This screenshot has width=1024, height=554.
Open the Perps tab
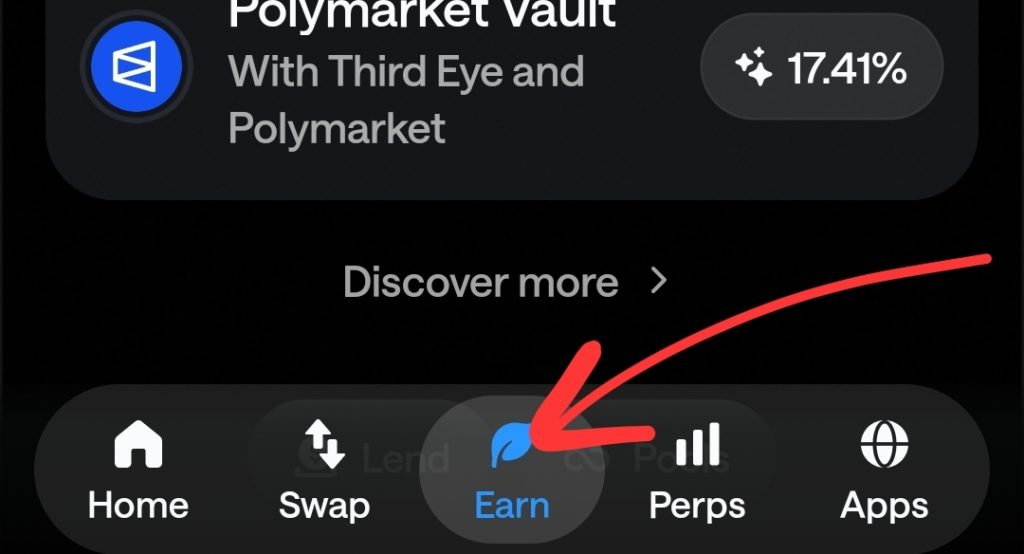(697, 470)
